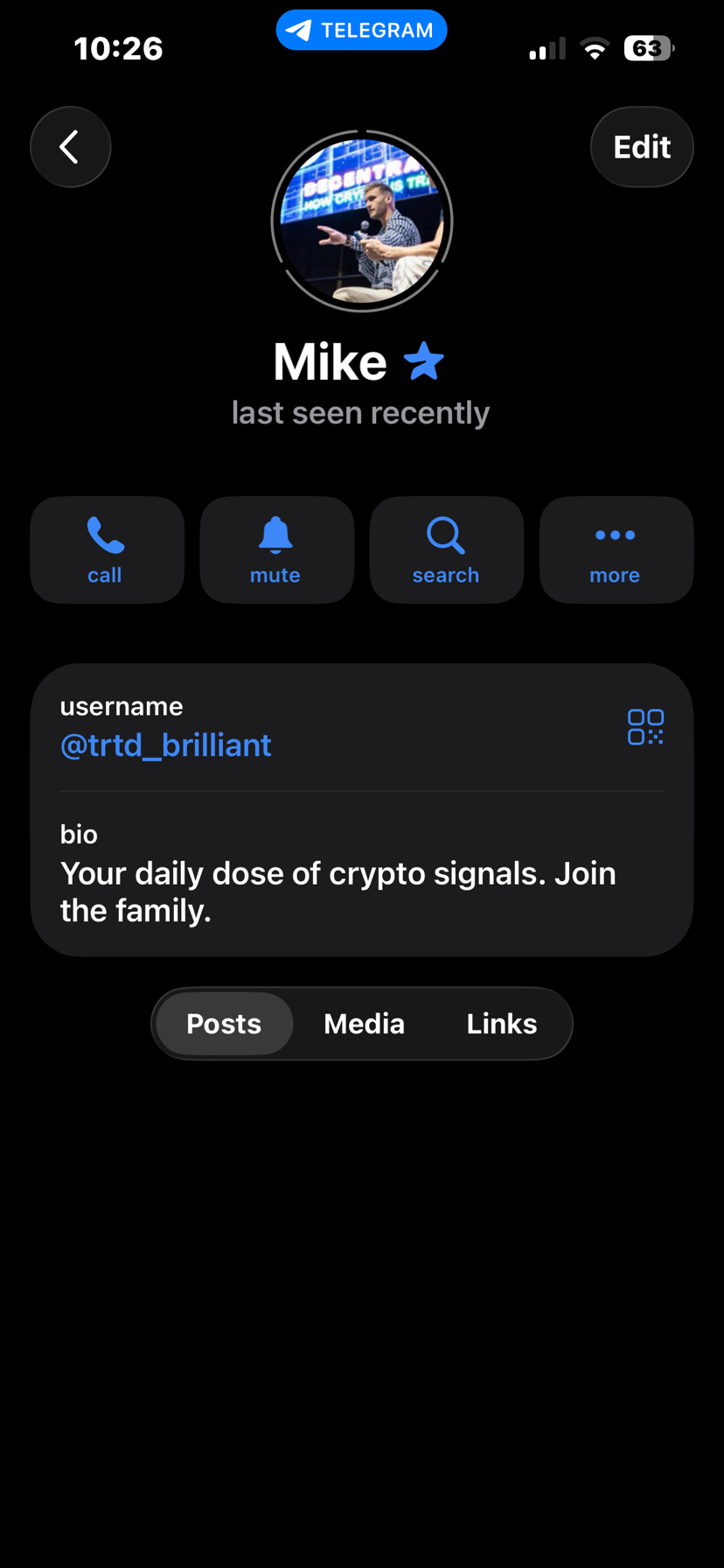Open Mike's profile photo

[x=362, y=221]
